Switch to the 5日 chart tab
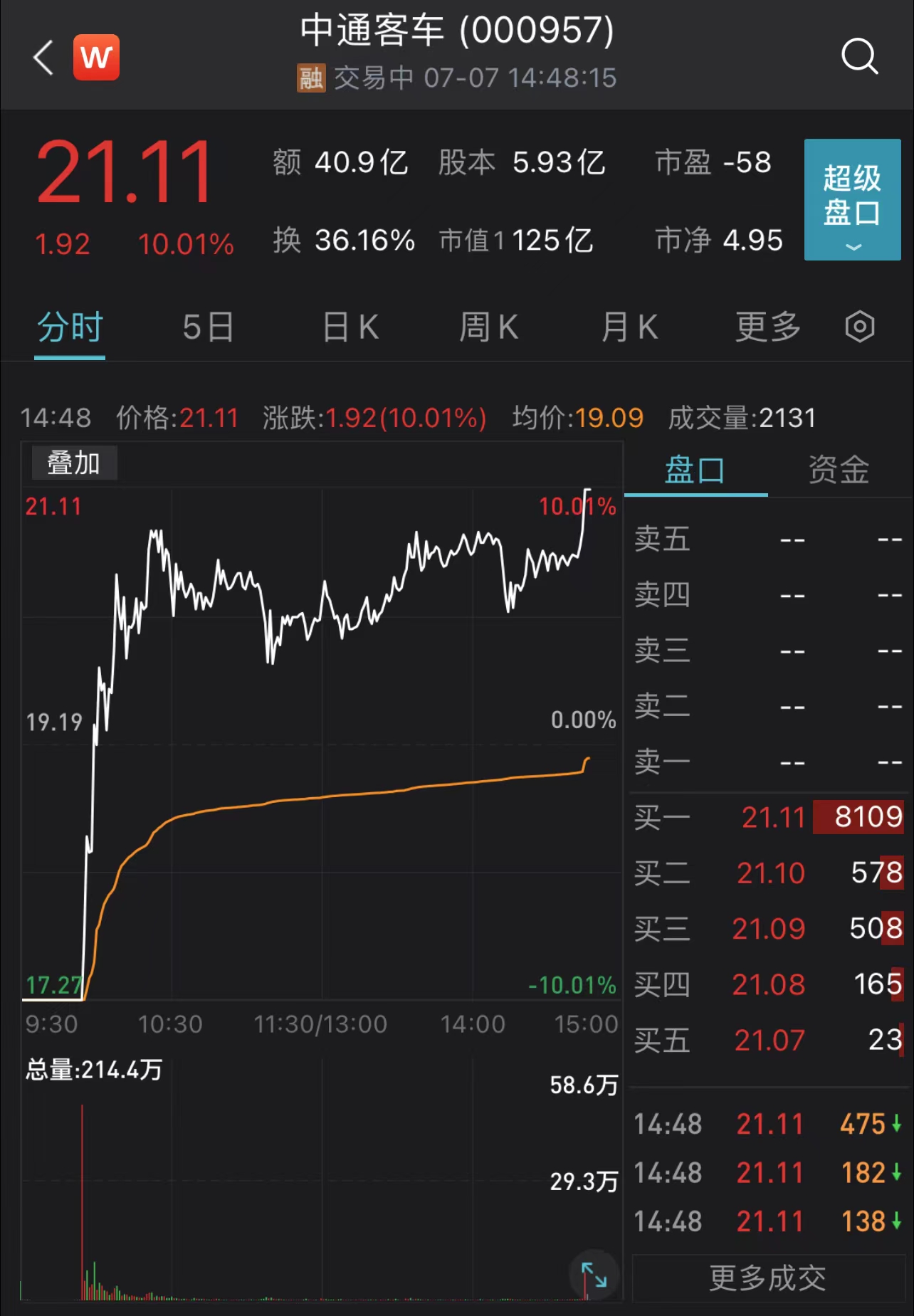This screenshot has width=914, height=1316. click(208, 327)
